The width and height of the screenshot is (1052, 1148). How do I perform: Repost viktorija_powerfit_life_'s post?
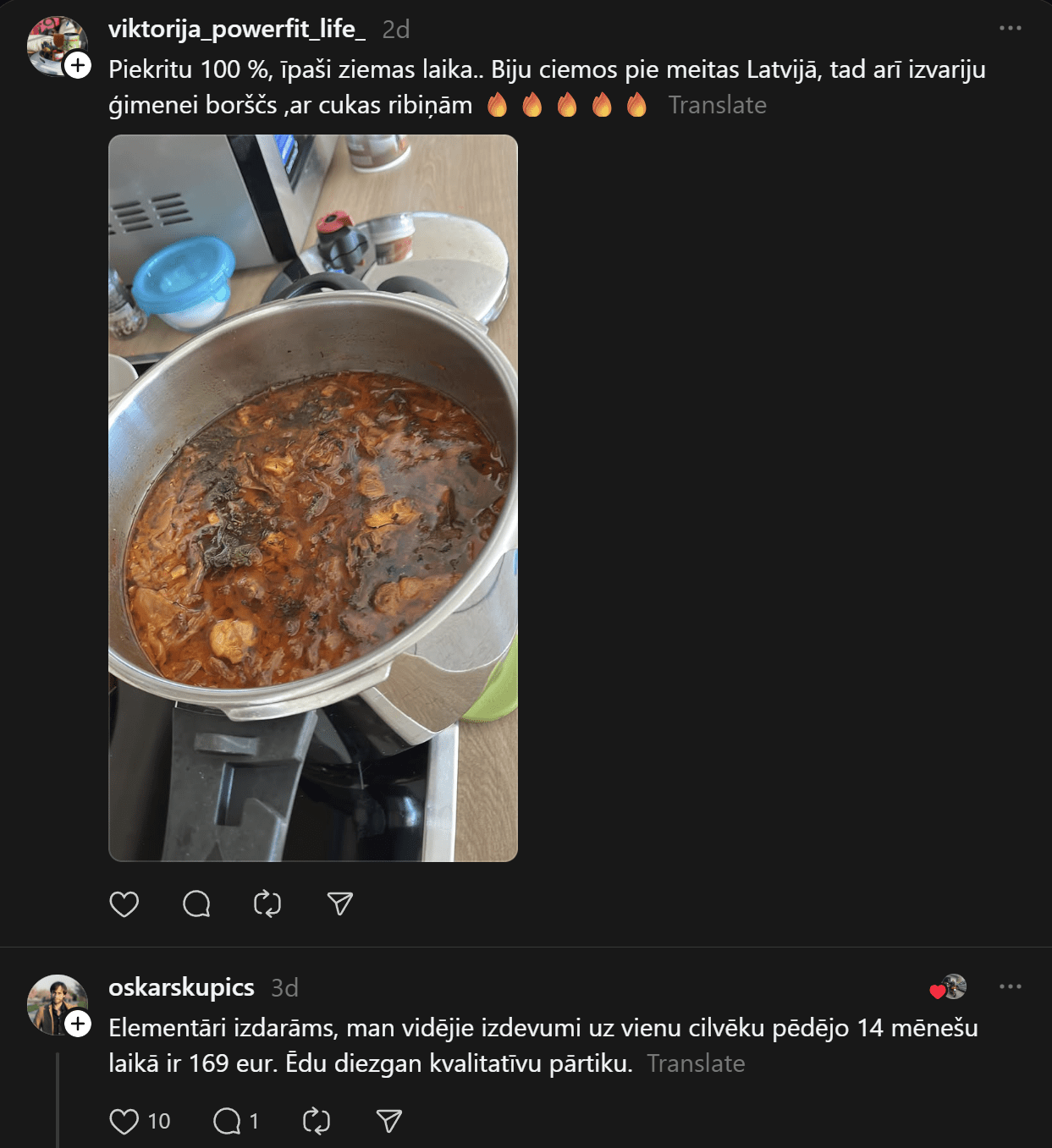(267, 904)
